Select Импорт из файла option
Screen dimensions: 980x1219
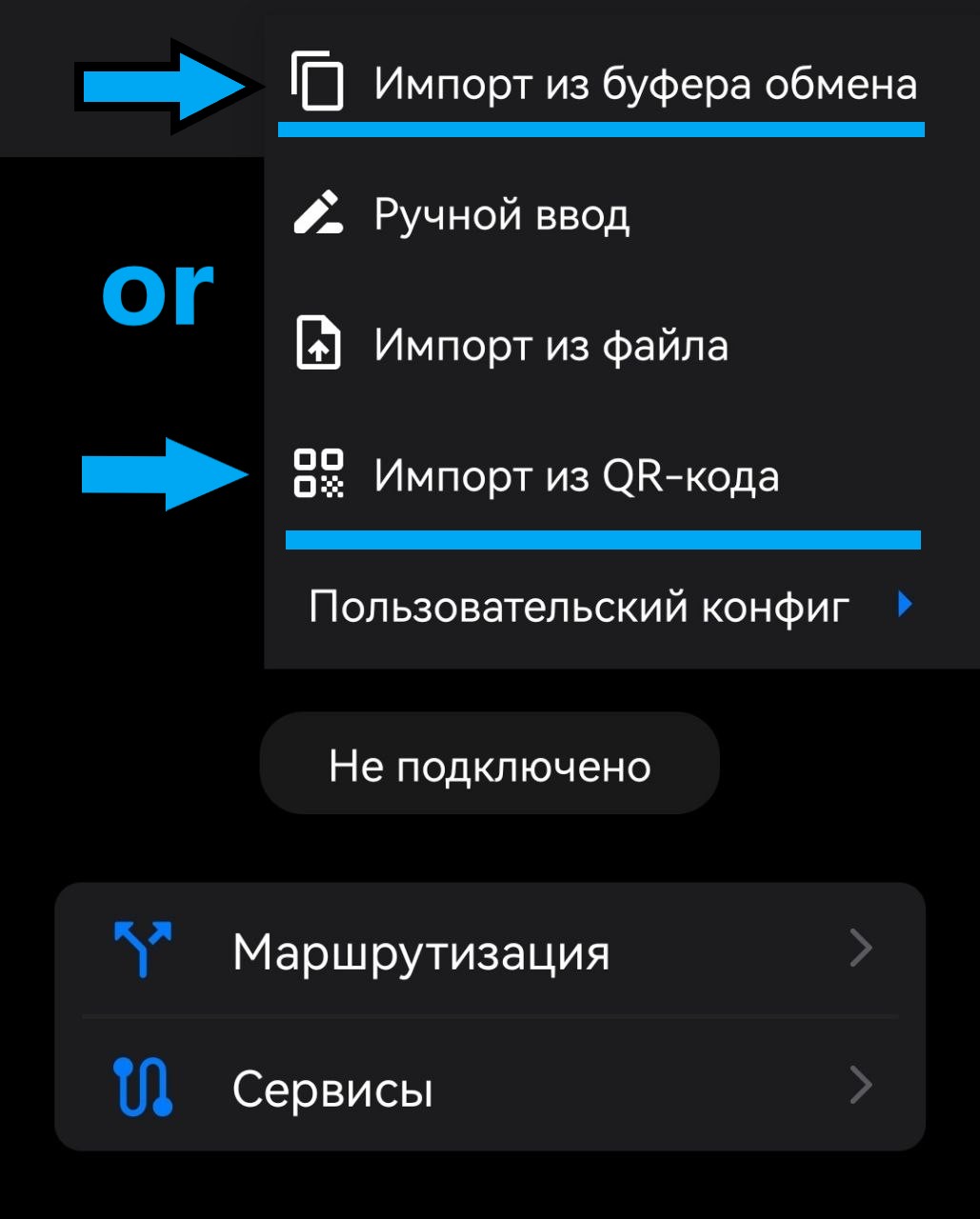pos(550,347)
